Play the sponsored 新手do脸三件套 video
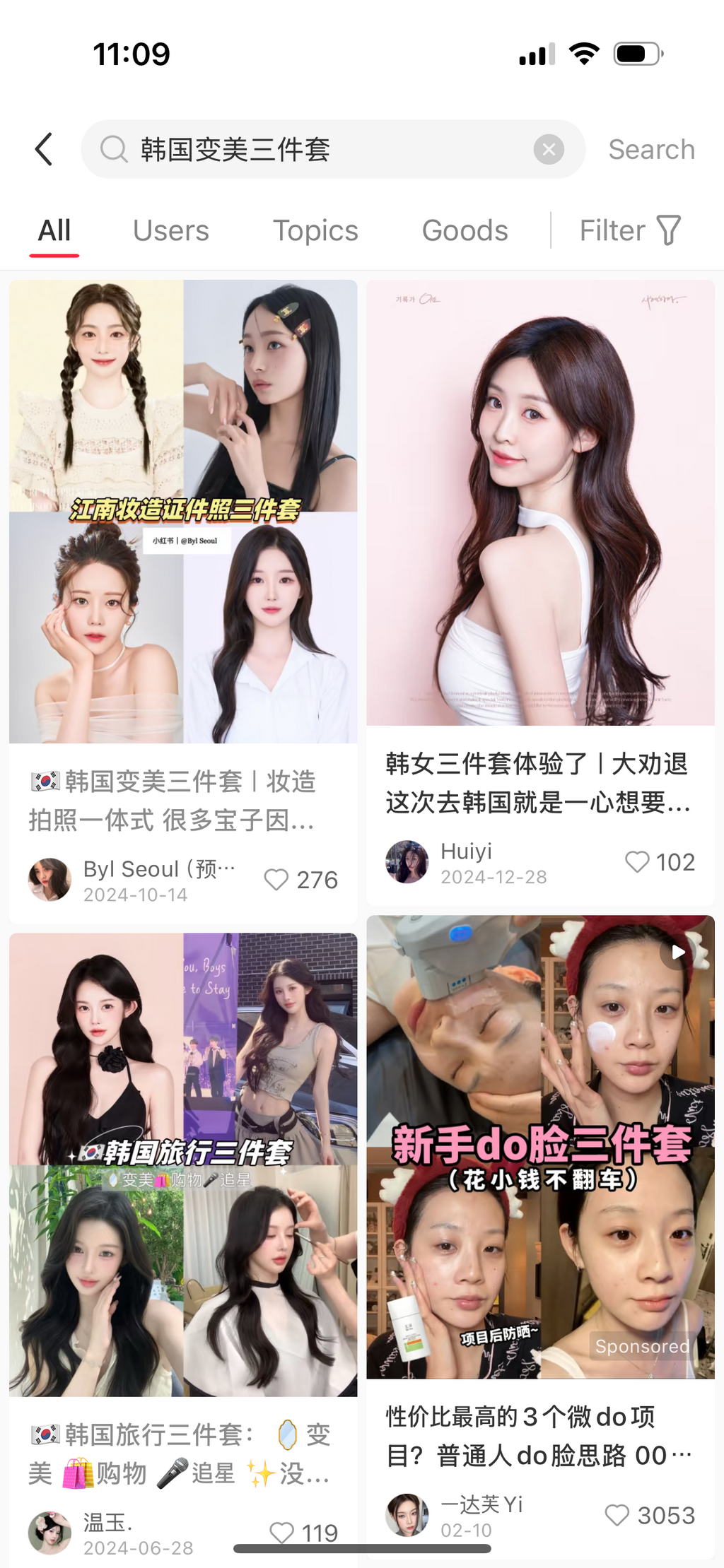724x1568 pixels. [540, 1146]
